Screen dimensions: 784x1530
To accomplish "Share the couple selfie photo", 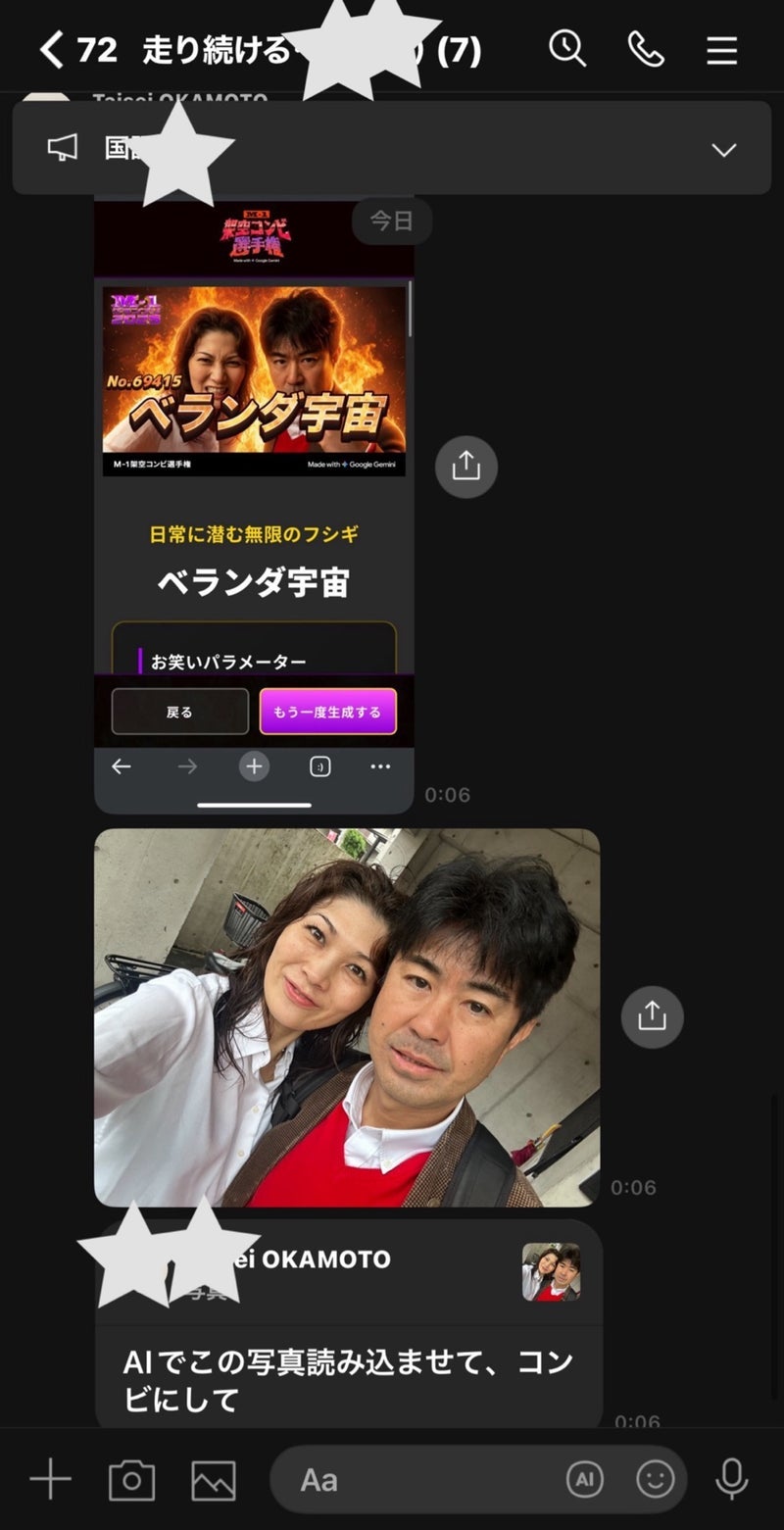I will (x=652, y=1017).
